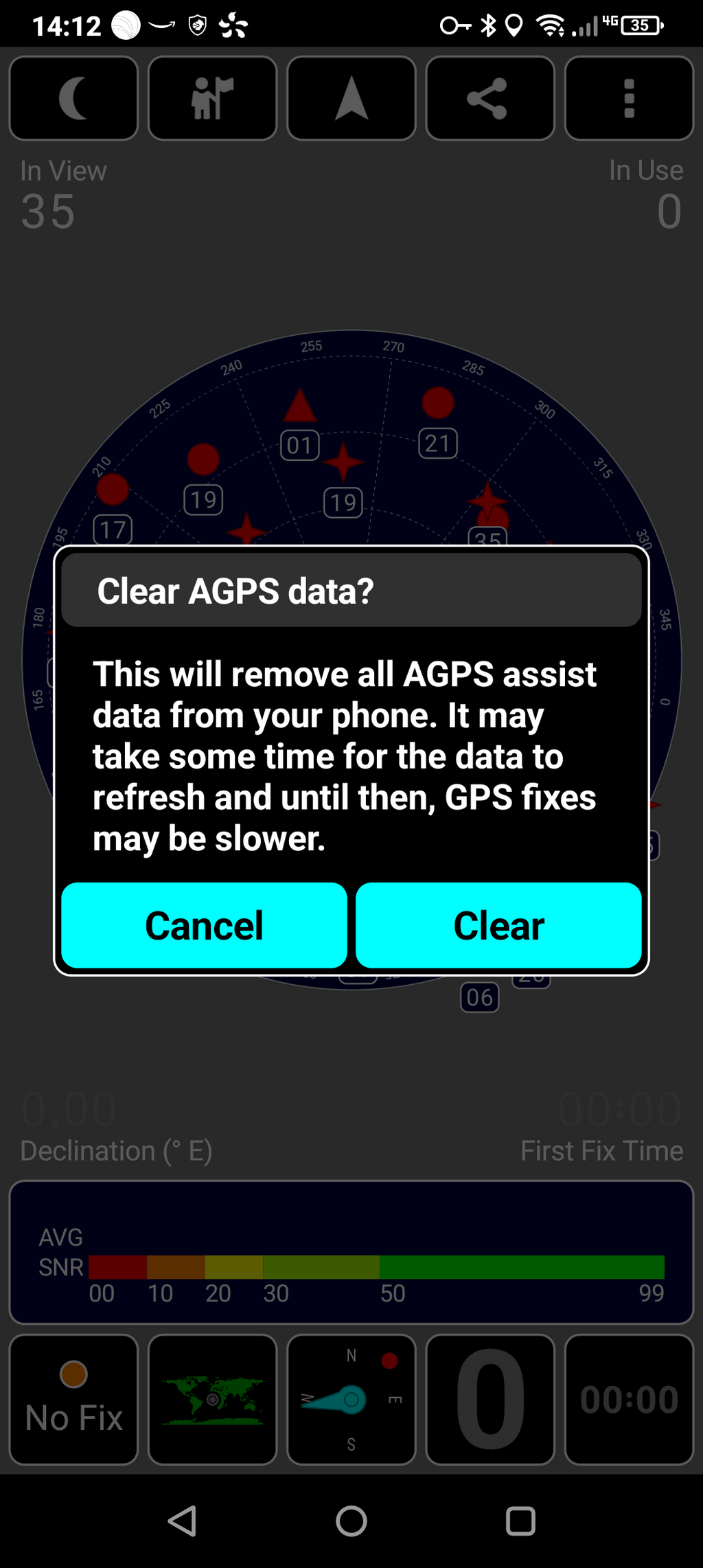703x1568 pixels.
Task: Cancel clearing AGPS data
Action: click(204, 925)
